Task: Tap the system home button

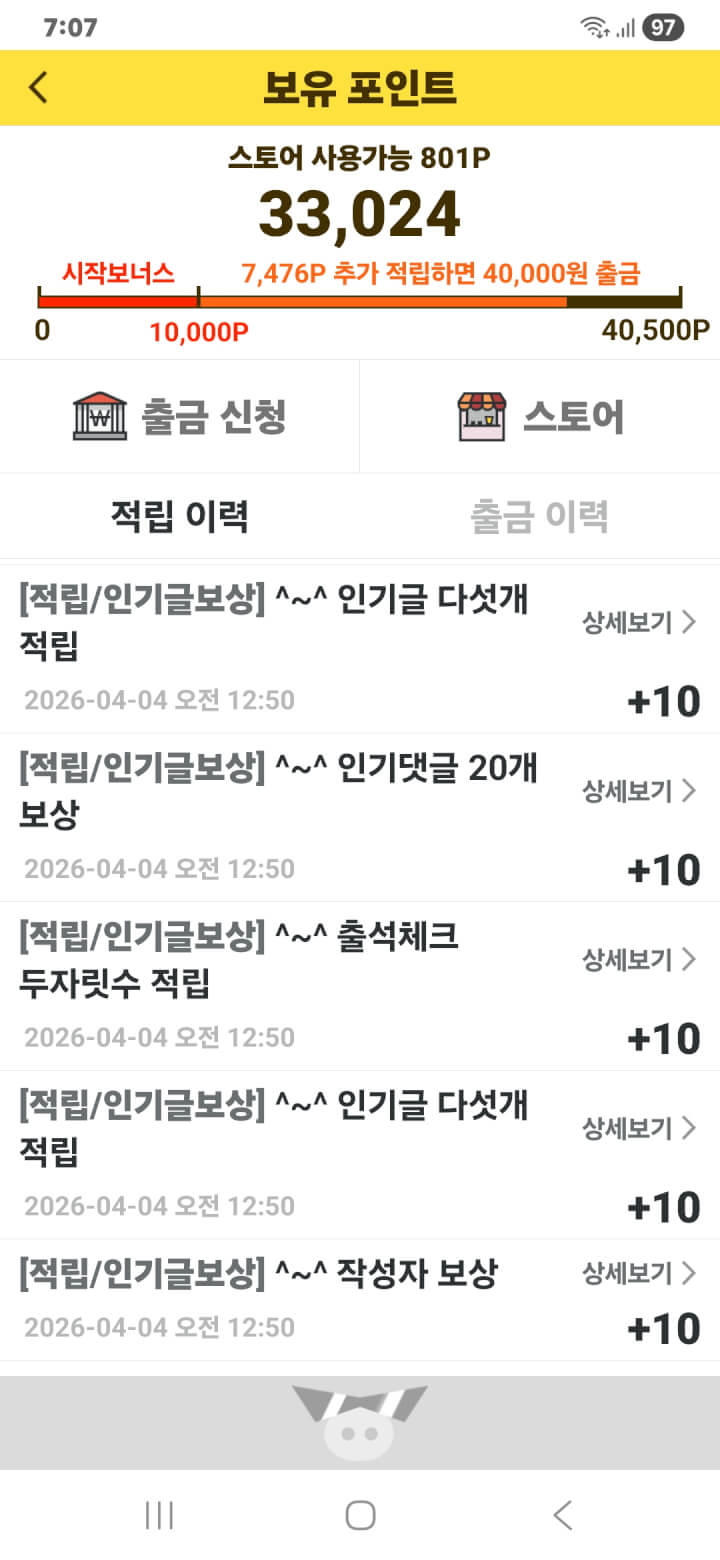Action: click(360, 1515)
